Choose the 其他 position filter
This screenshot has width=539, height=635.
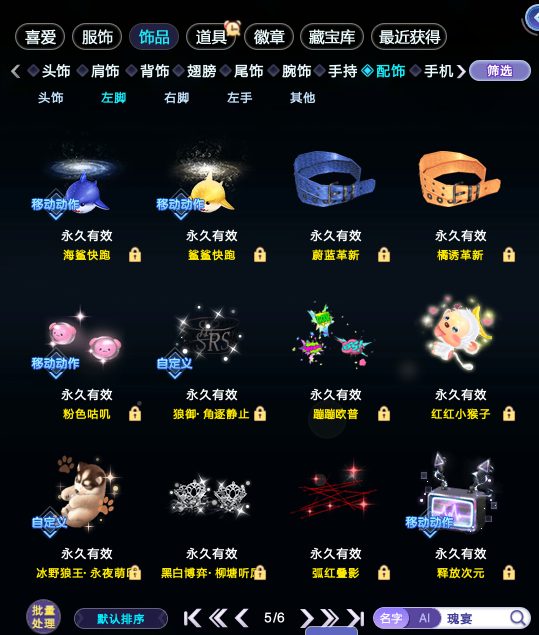pos(302,98)
